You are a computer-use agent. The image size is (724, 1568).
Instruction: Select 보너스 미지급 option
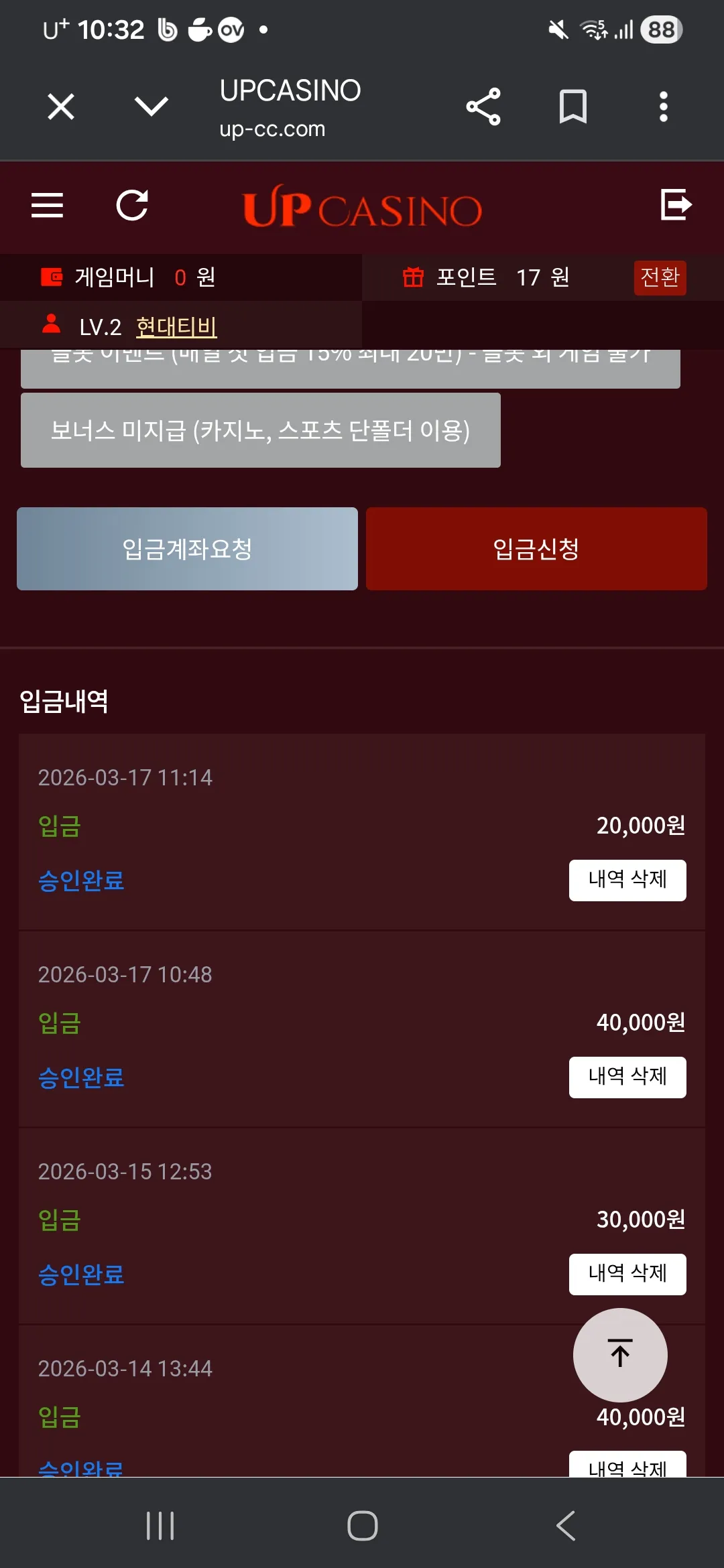coord(261,430)
